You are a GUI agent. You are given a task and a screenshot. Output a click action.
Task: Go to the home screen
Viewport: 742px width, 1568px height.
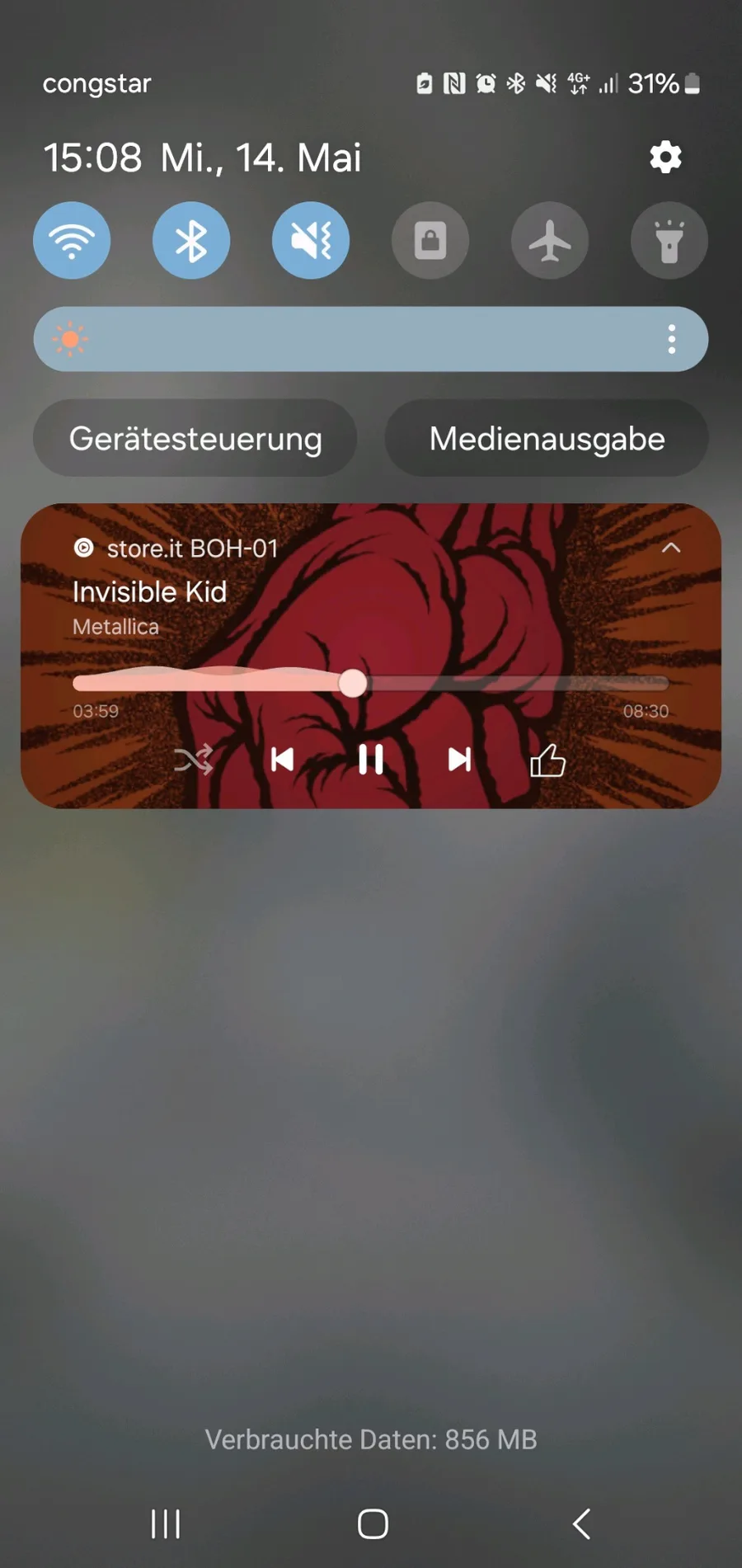[x=373, y=1523]
